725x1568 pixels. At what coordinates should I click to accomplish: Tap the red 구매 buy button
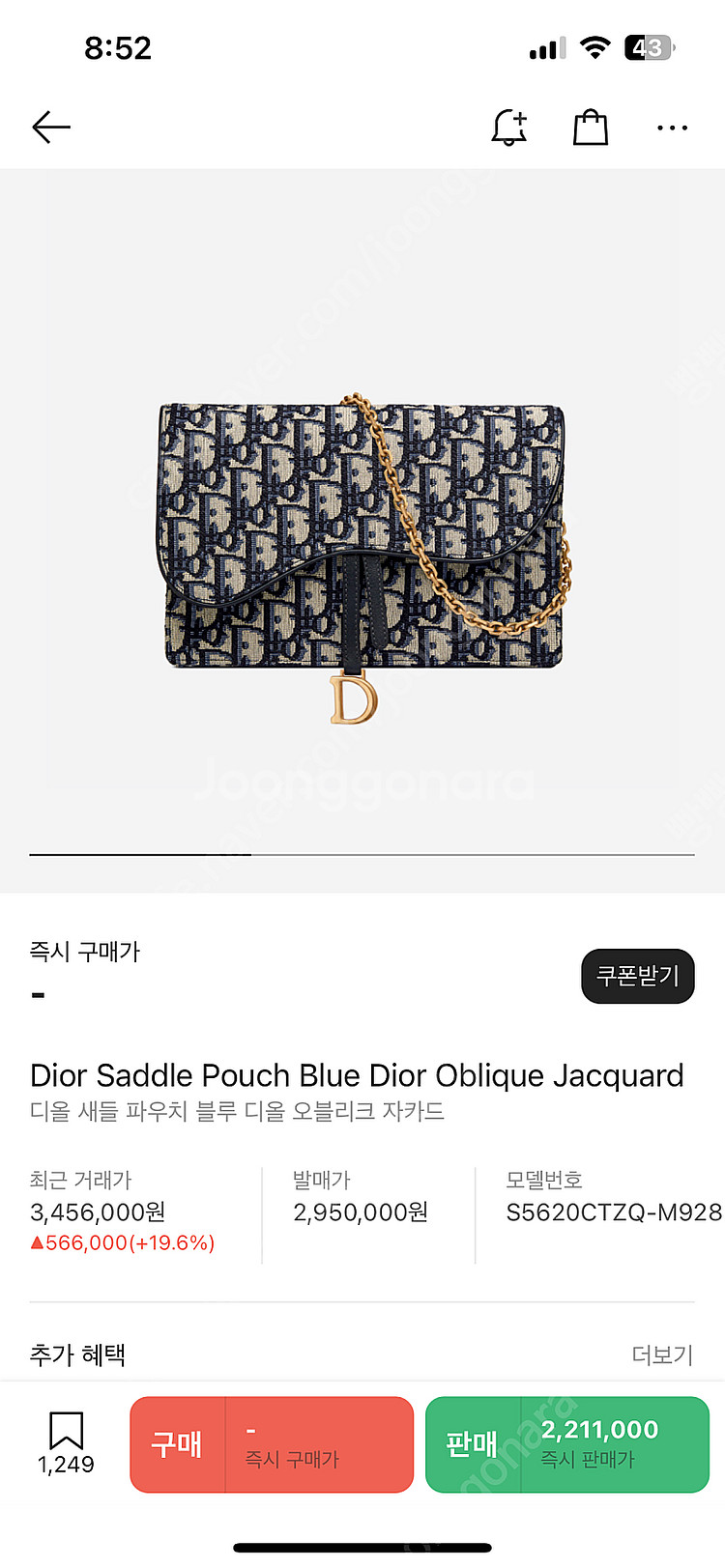point(272,1444)
